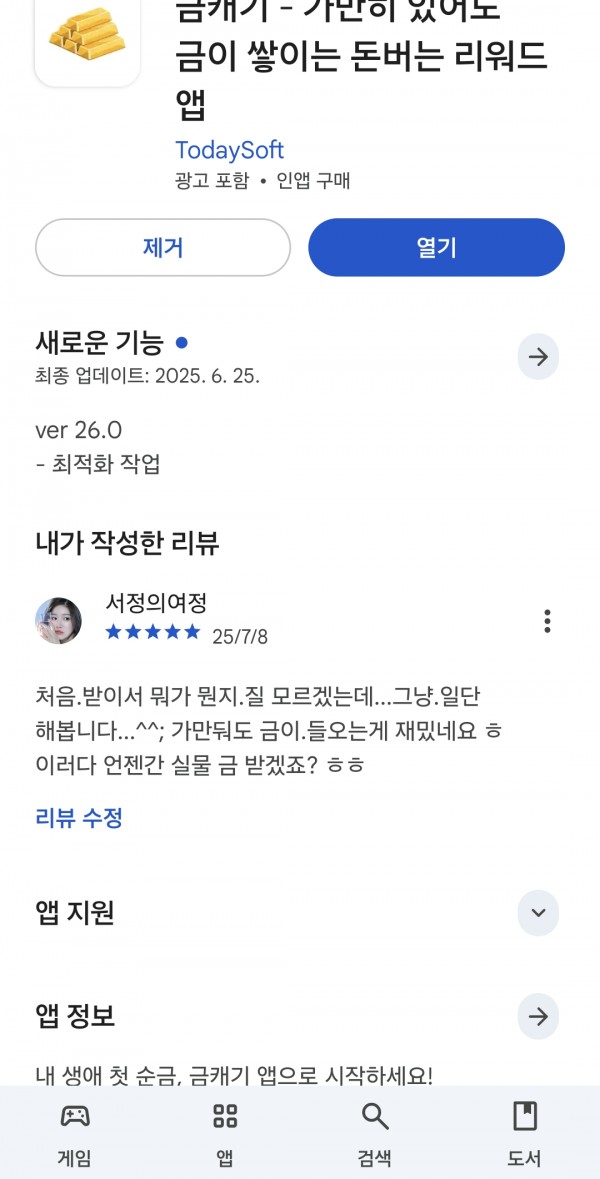The width and height of the screenshot is (600, 1179).
Task: Switch to the 앱 tab
Action: [225, 1134]
